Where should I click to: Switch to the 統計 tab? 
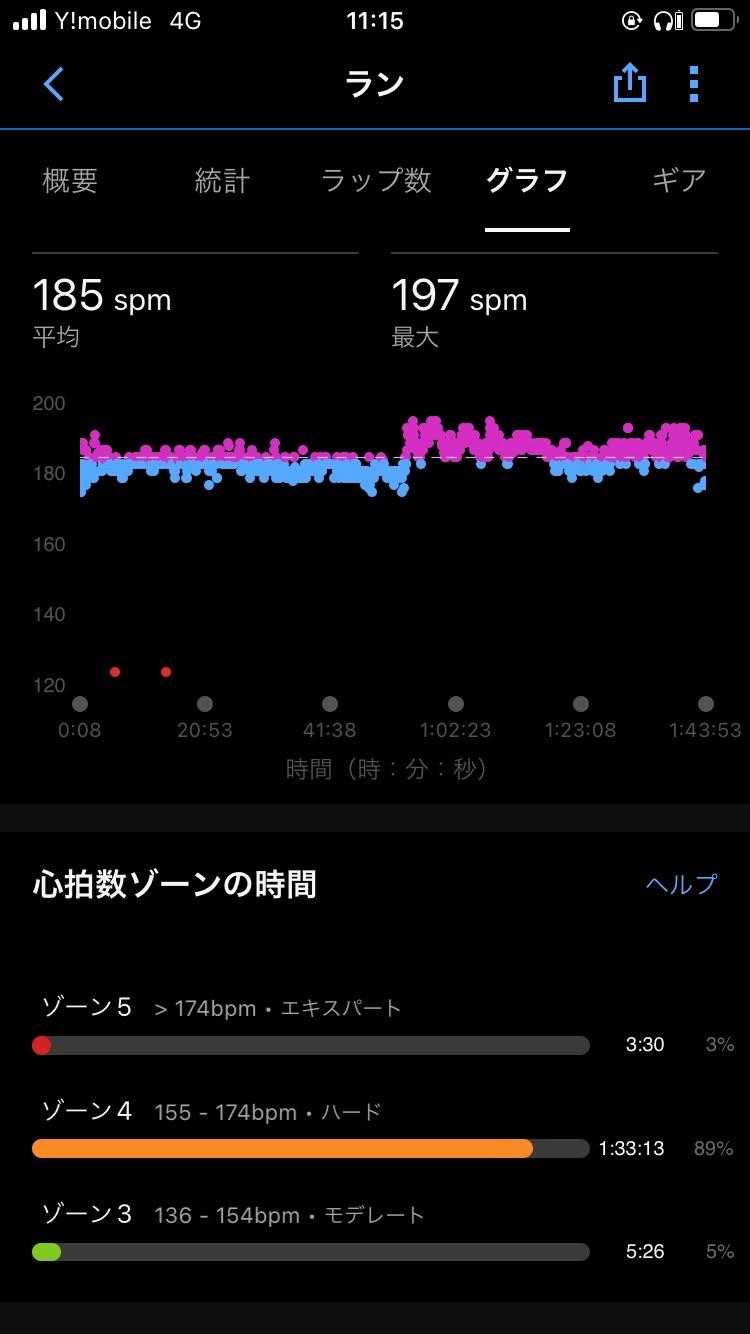point(222,181)
